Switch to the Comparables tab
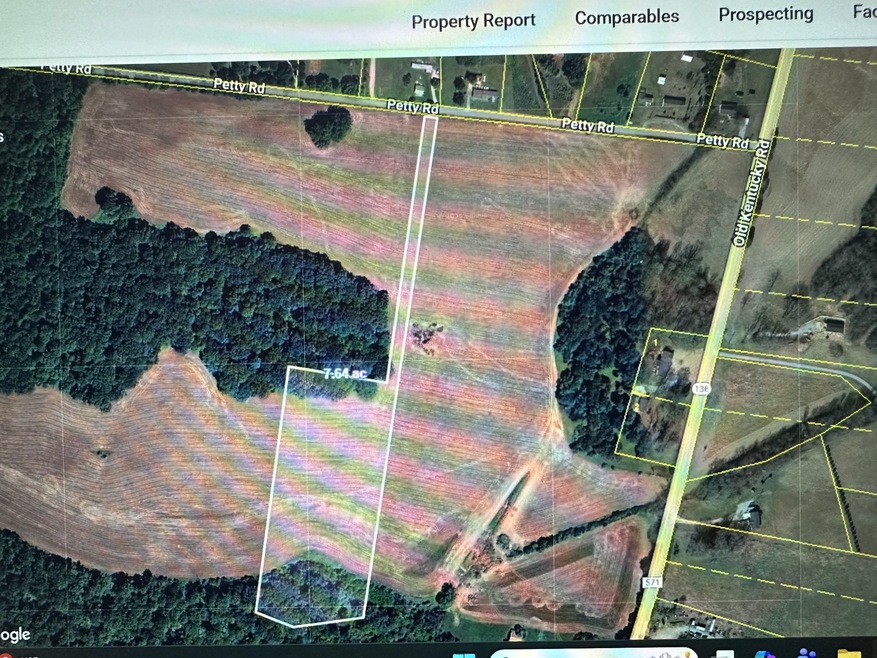877x658 pixels. 626,17
